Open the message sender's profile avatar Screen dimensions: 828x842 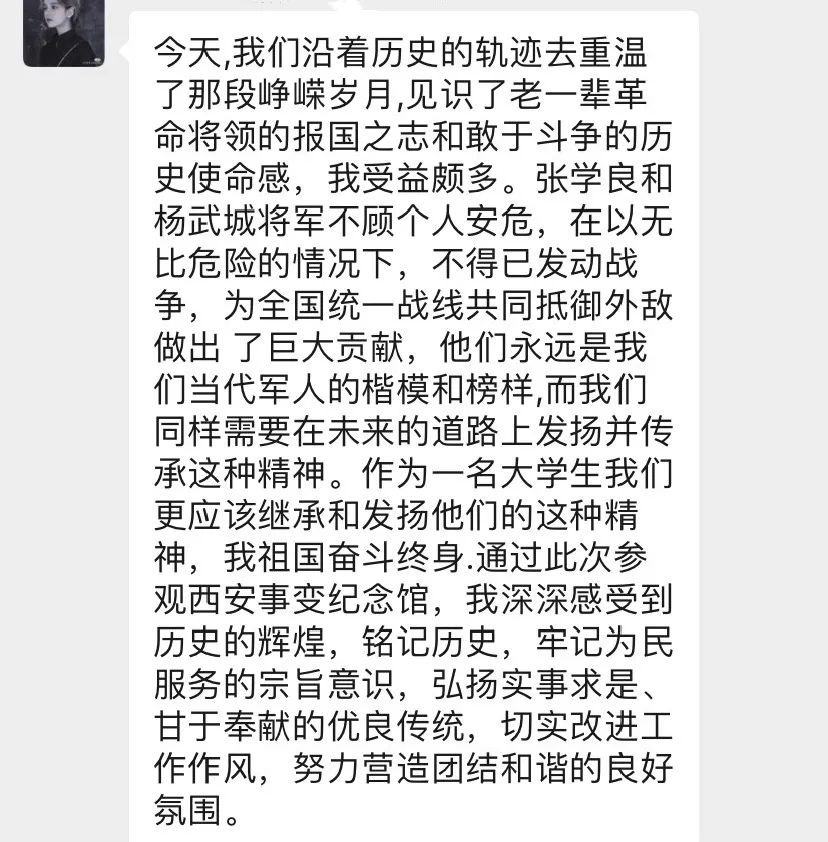click(x=64, y=33)
